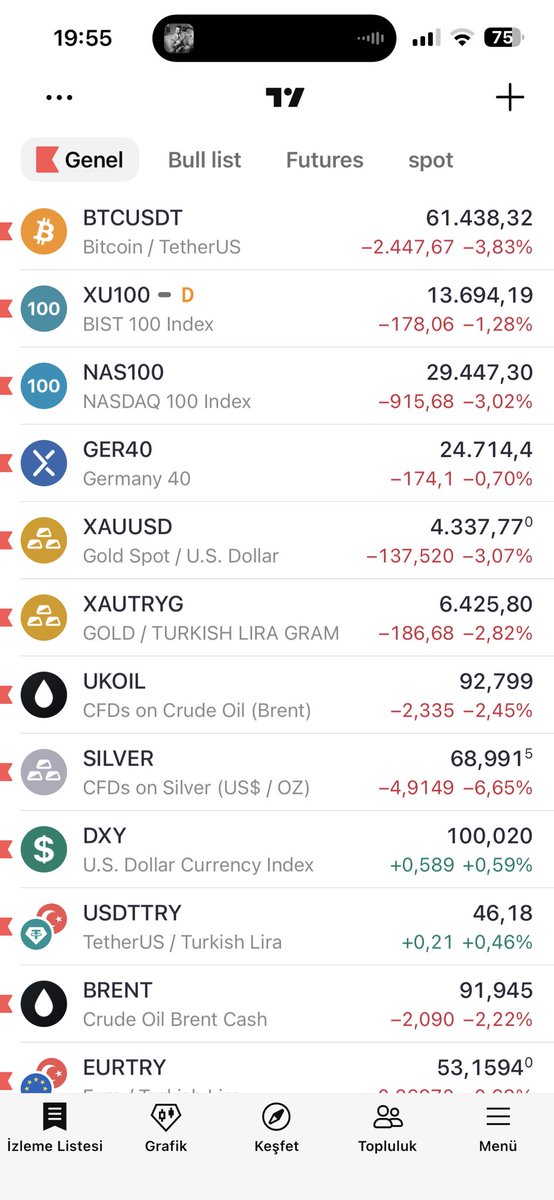The height and width of the screenshot is (1200, 554).
Task: Switch to the Bull list tab
Action: (x=205, y=160)
